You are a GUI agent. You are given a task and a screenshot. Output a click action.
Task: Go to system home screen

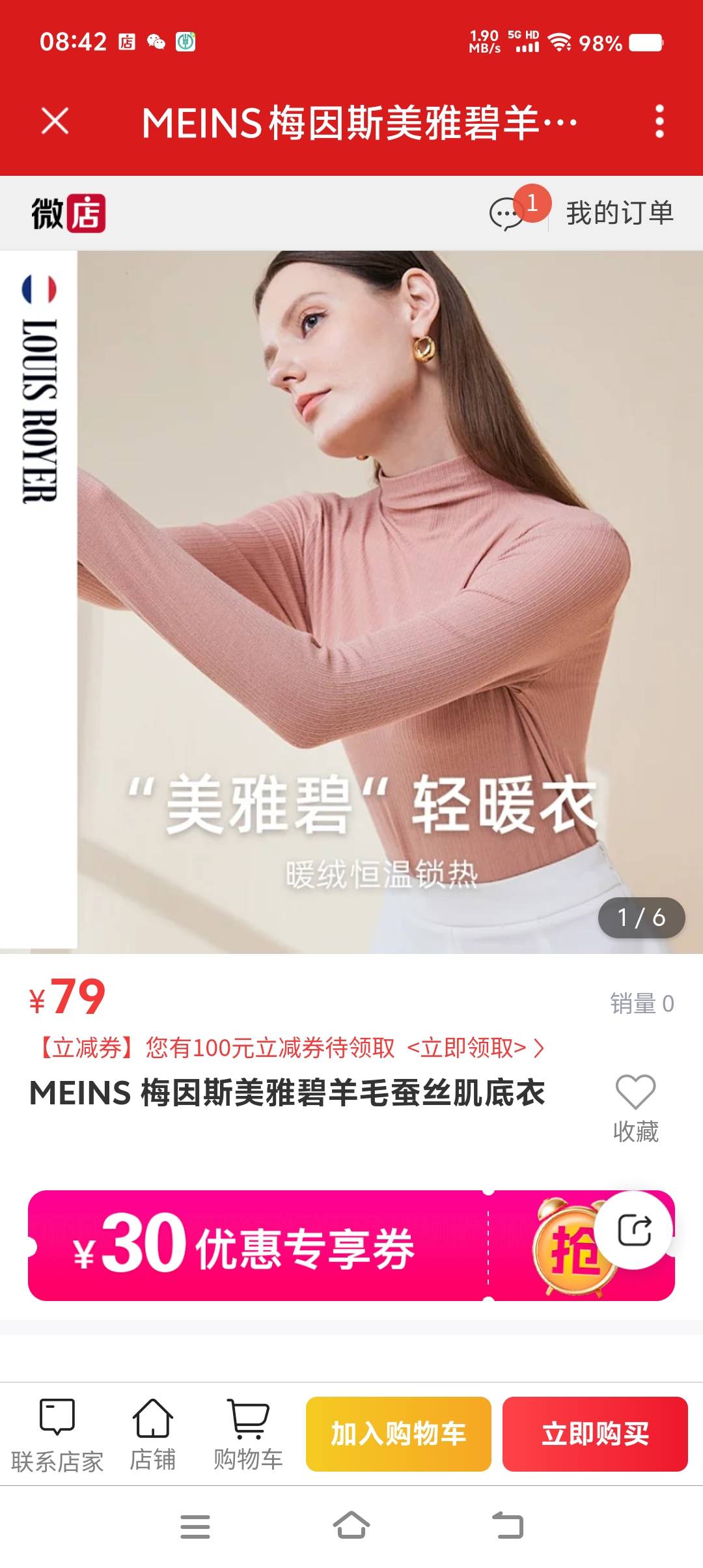[351, 1526]
